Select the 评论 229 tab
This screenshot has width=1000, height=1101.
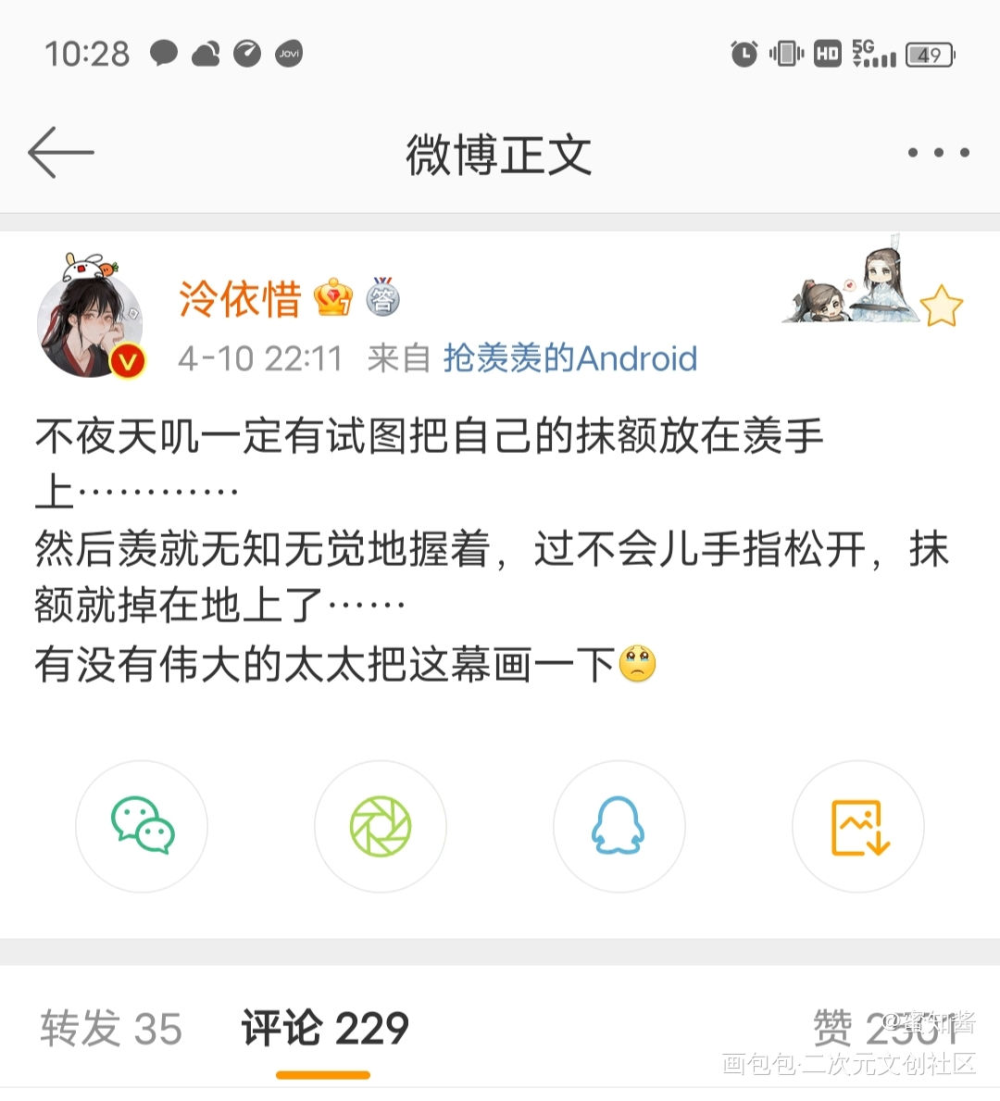coord(324,1029)
